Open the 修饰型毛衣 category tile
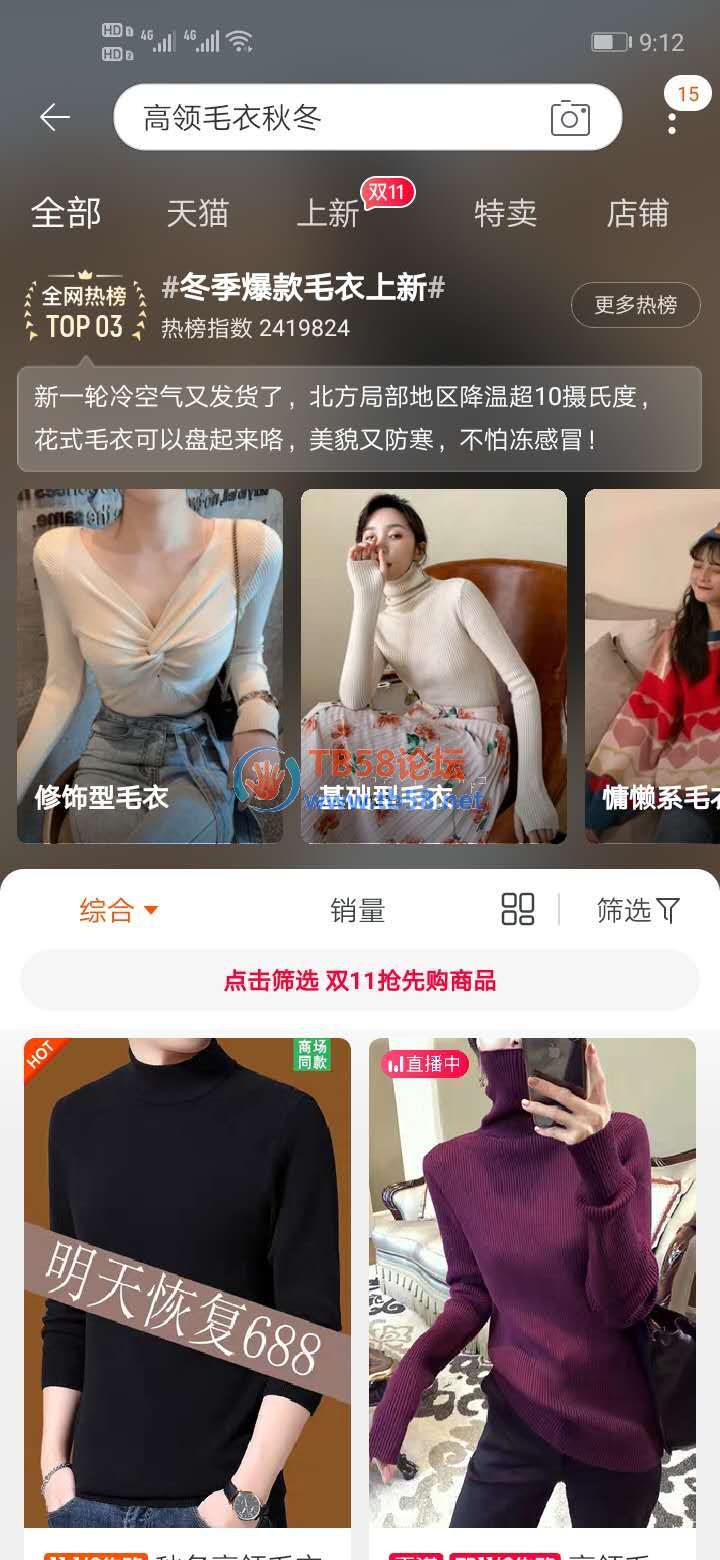 (x=150, y=665)
